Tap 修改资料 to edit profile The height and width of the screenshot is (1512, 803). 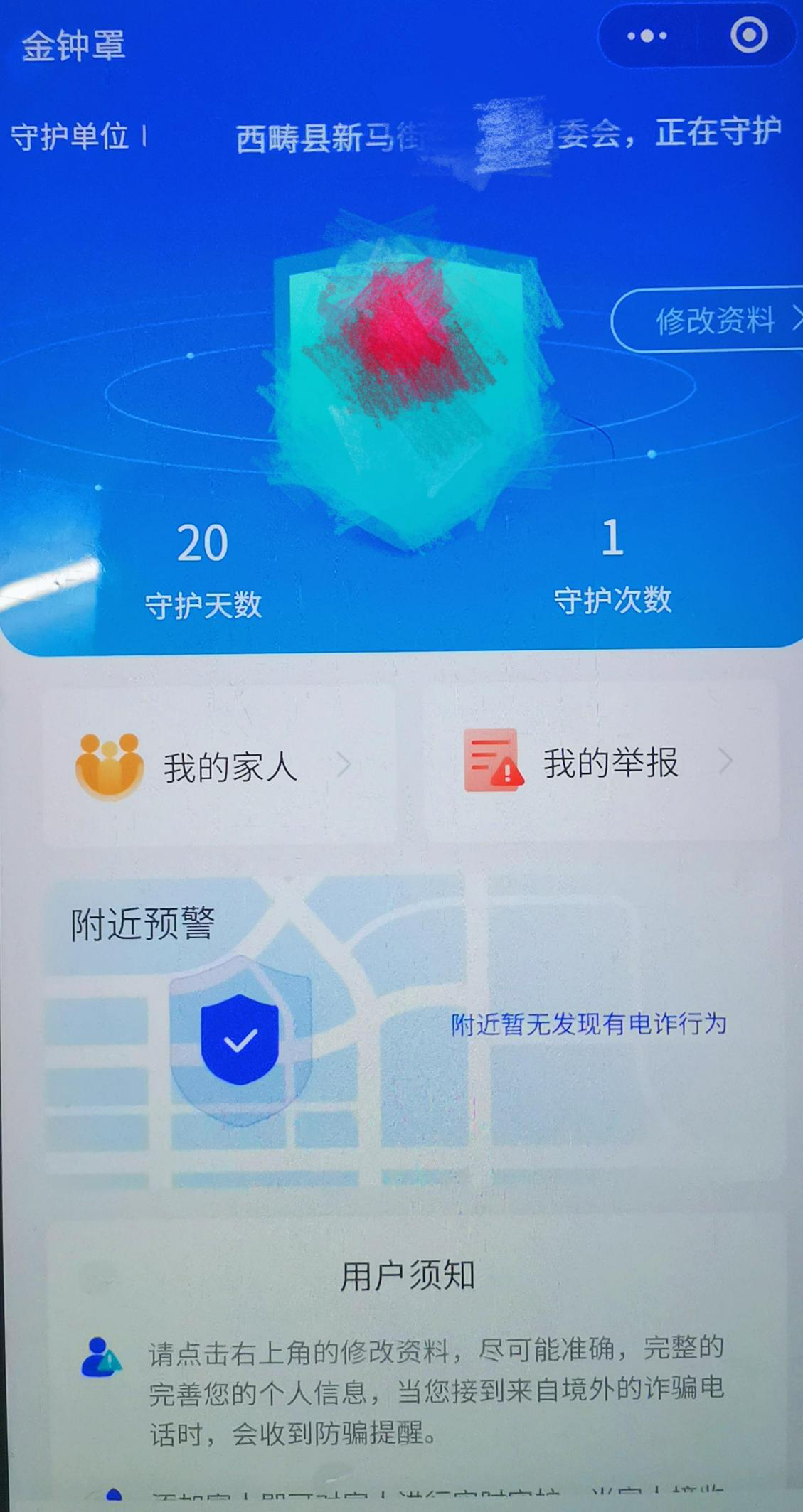tap(714, 321)
